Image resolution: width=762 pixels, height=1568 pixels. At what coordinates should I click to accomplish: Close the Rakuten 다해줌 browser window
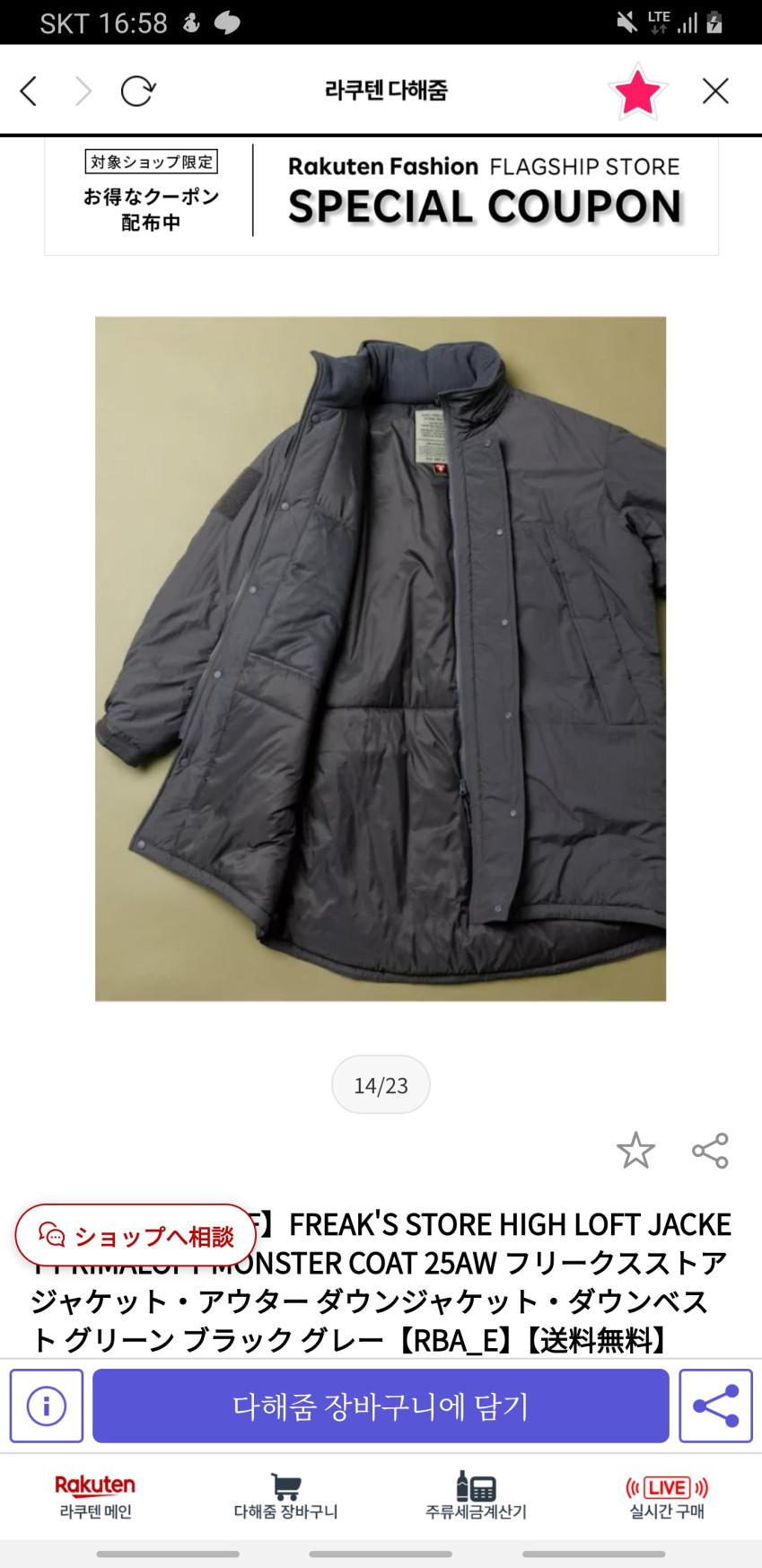click(x=715, y=91)
